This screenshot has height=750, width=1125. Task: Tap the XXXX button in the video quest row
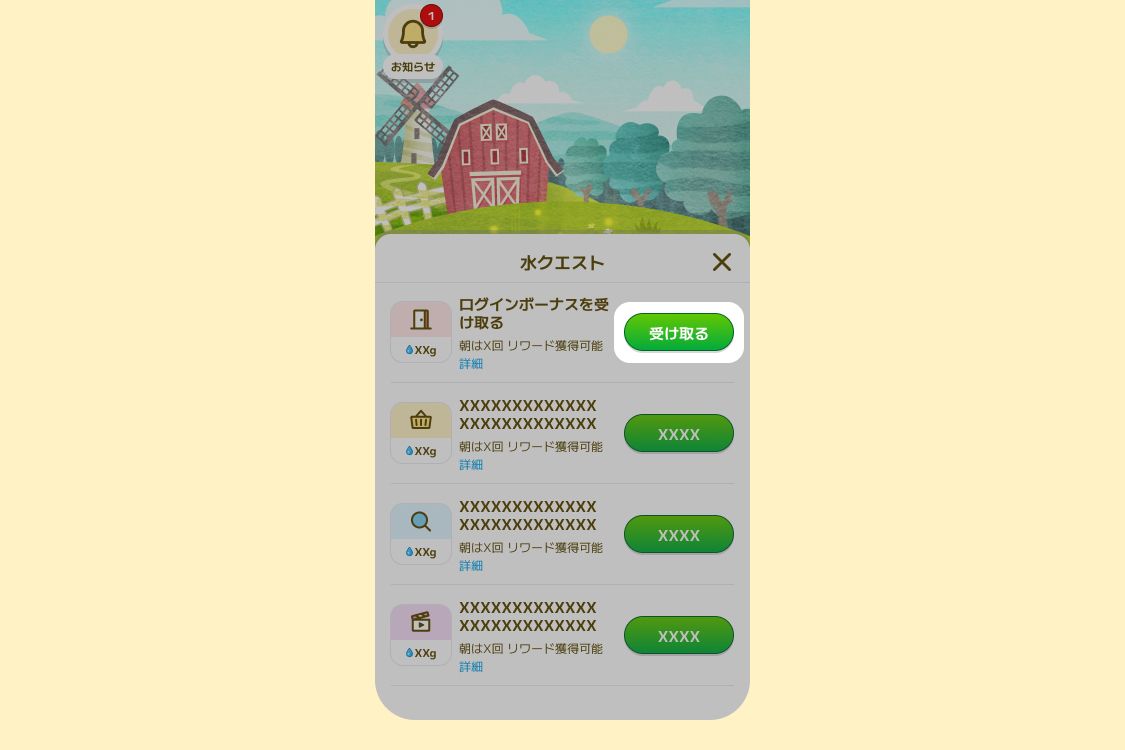(678, 636)
